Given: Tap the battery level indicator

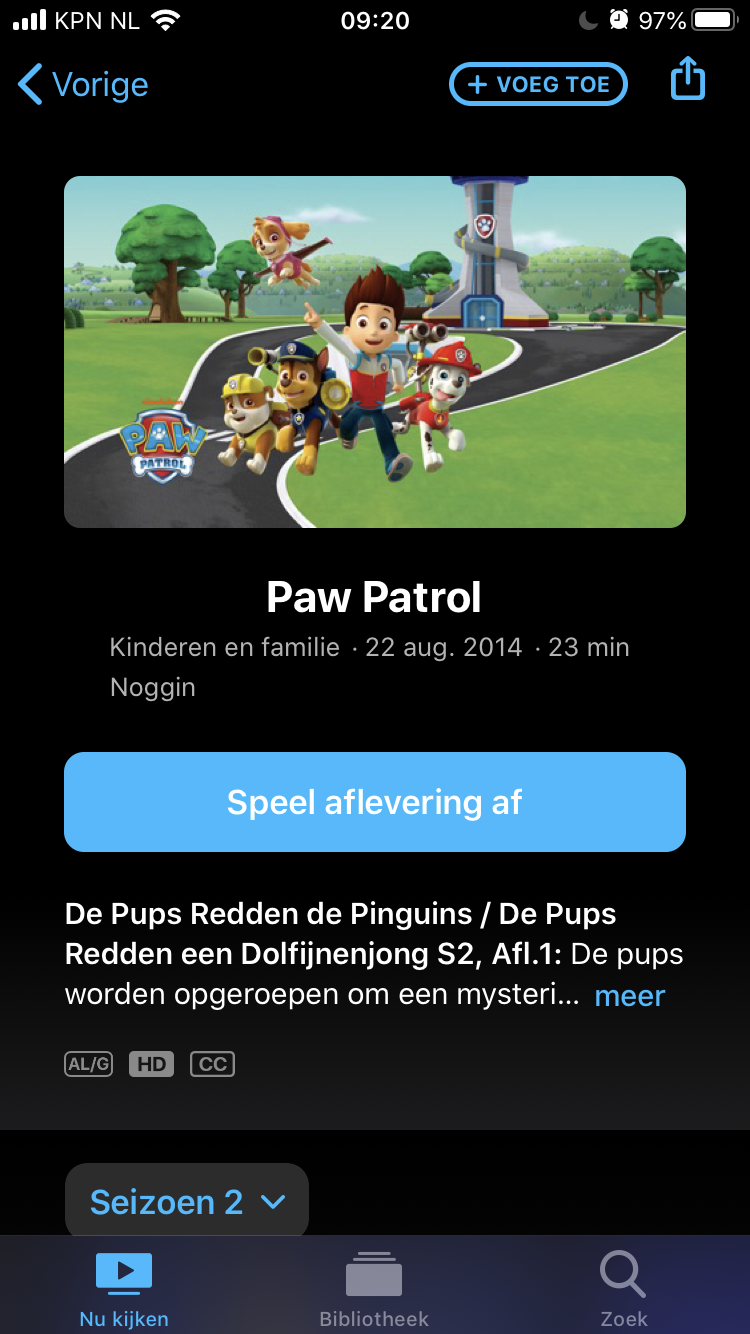Looking at the screenshot, I should click(x=713, y=17).
